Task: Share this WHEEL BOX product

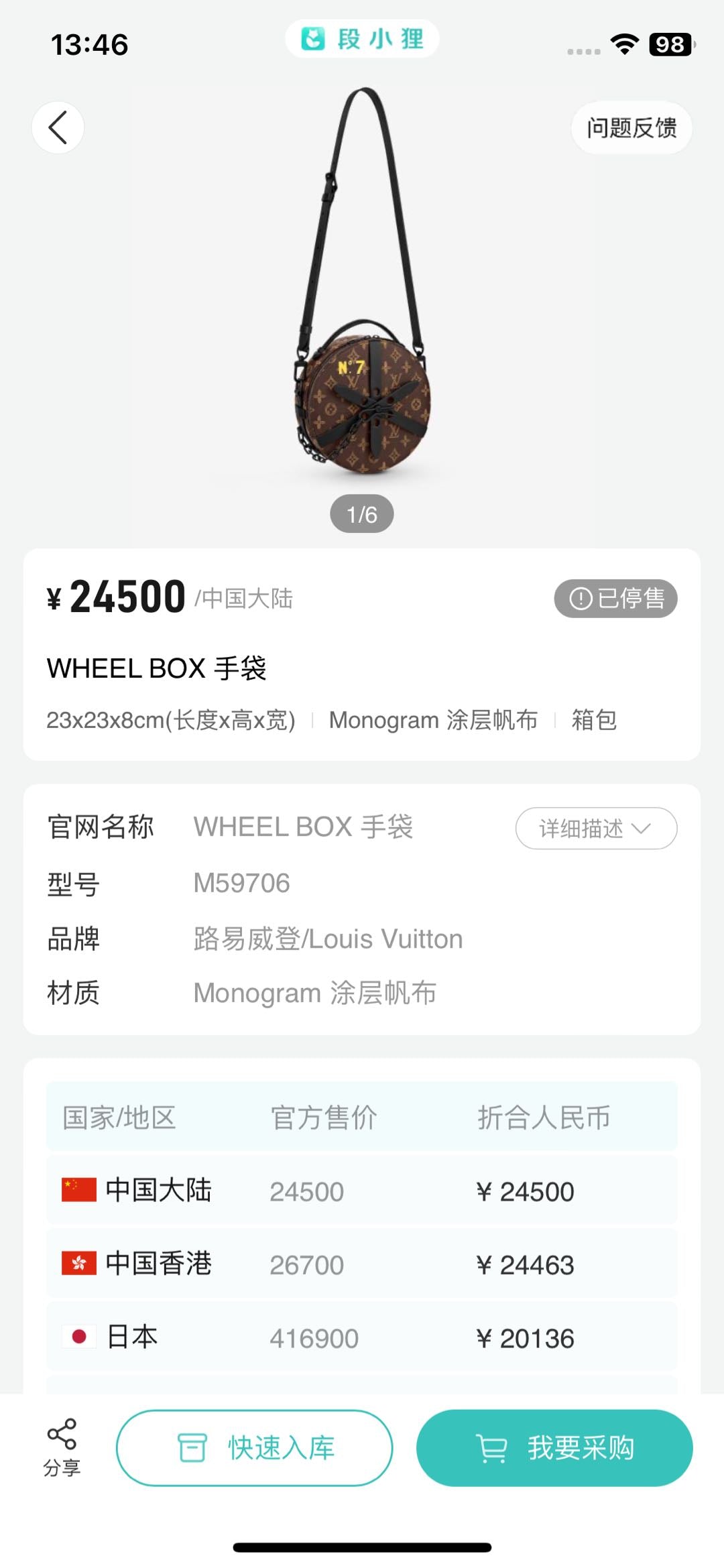Action: coord(62,1447)
